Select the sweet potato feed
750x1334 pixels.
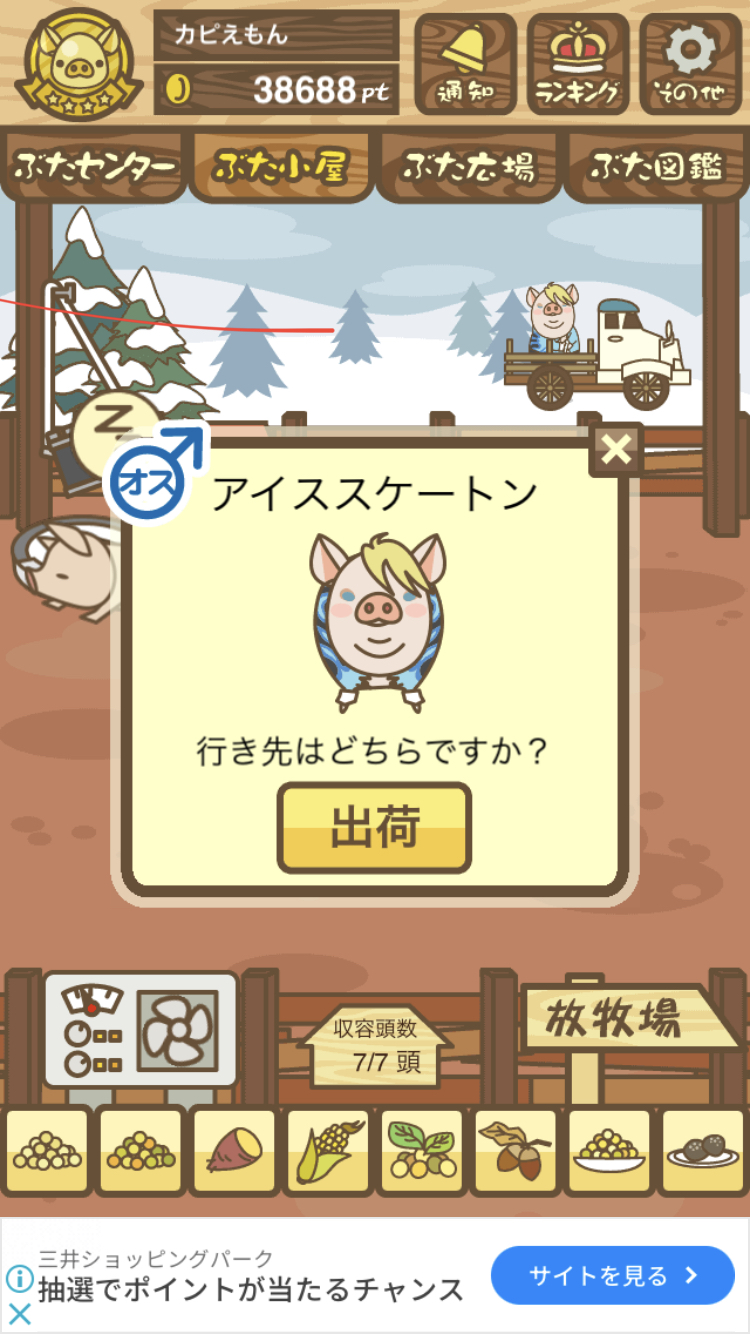pos(233,1151)
